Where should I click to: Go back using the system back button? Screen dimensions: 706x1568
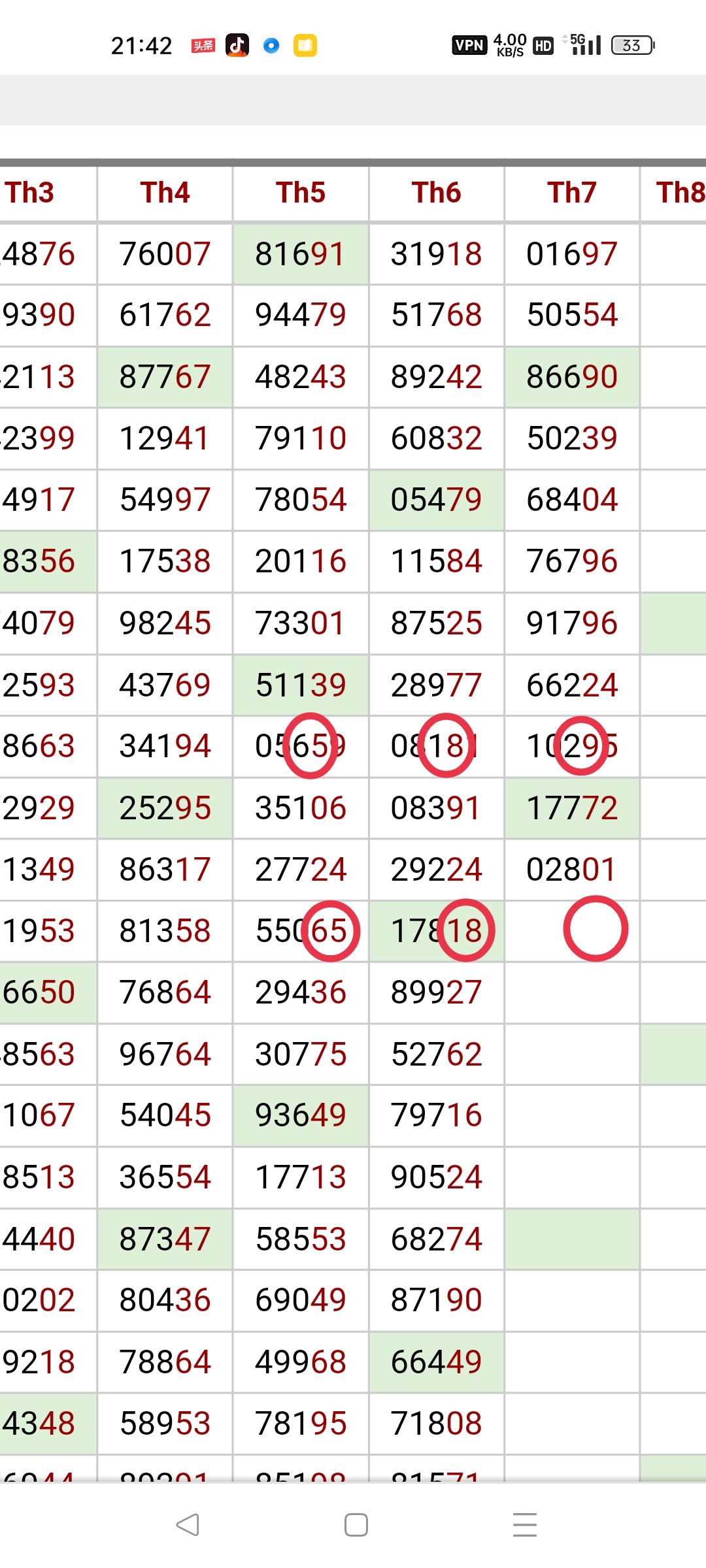pyautogui.click(x=188, y=1525)
